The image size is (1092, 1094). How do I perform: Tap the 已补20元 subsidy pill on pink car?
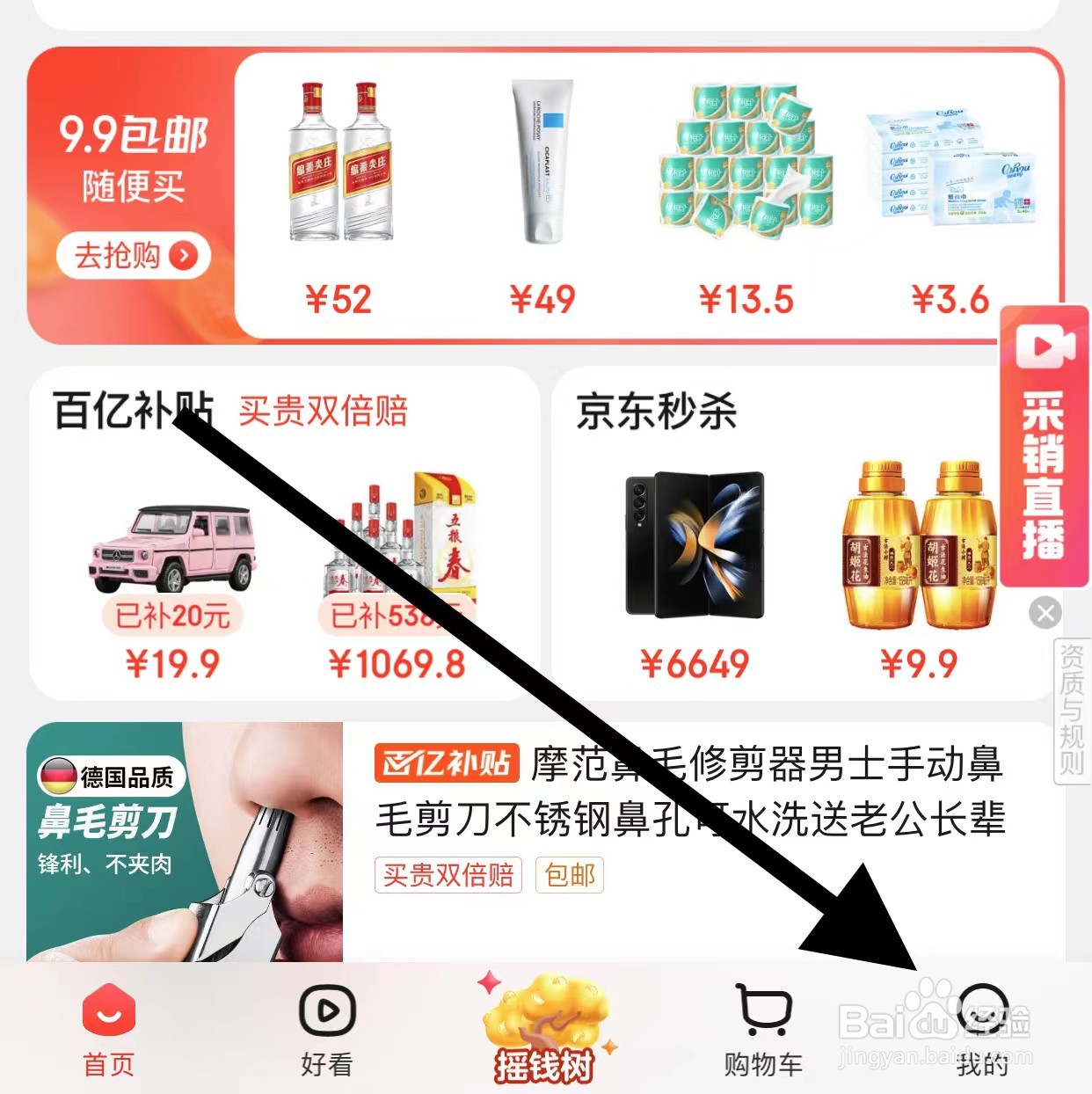(173, 616)
